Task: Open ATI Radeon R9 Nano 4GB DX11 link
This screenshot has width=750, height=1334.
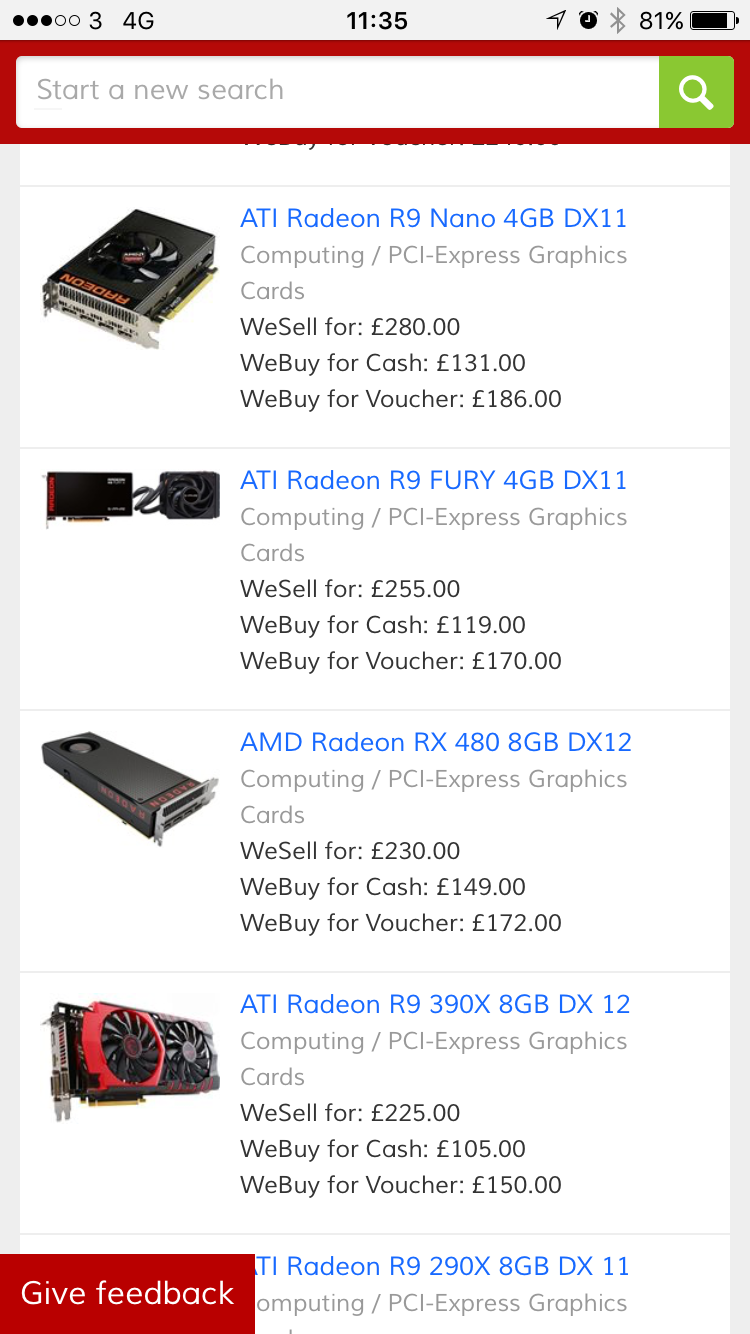Action: tap(433, 218)
